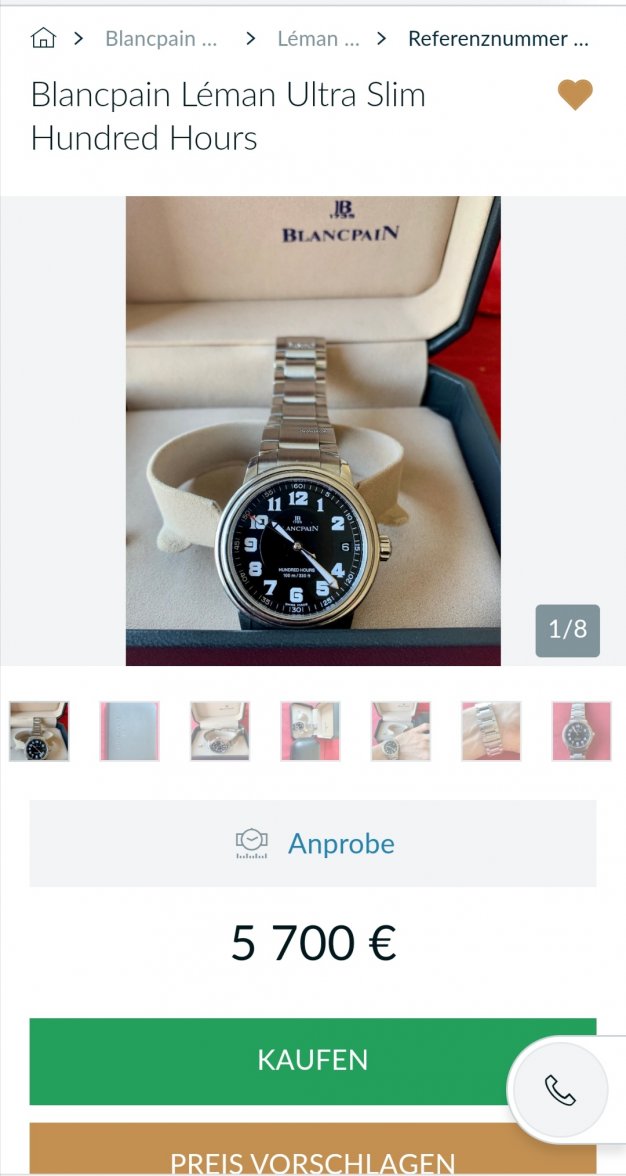Open the Referenznummer breadcrumb link
This screenshot has width=626, height=1176.
click(x=498, y=39)
